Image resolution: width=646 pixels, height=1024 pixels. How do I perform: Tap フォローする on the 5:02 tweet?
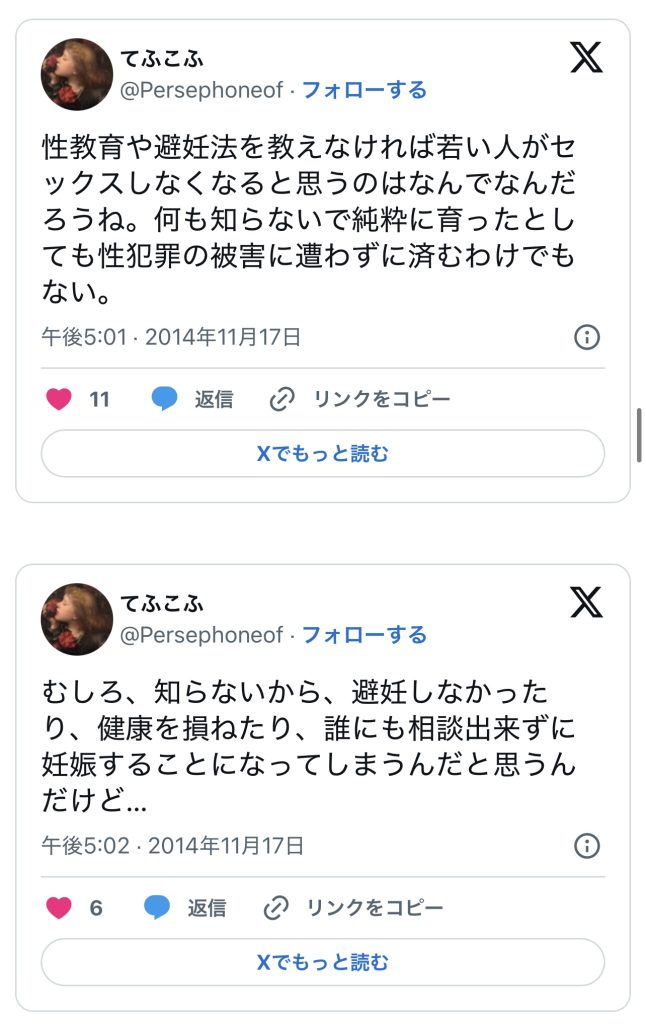364,635
